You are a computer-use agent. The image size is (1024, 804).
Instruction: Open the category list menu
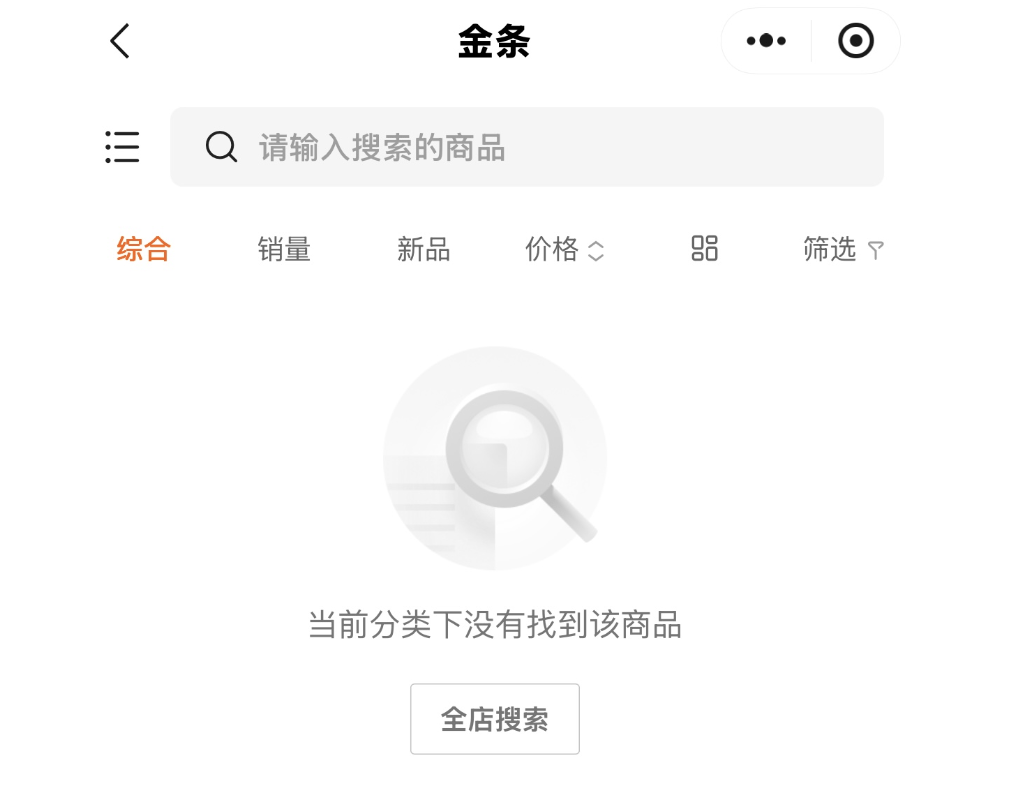click(122, 147)
